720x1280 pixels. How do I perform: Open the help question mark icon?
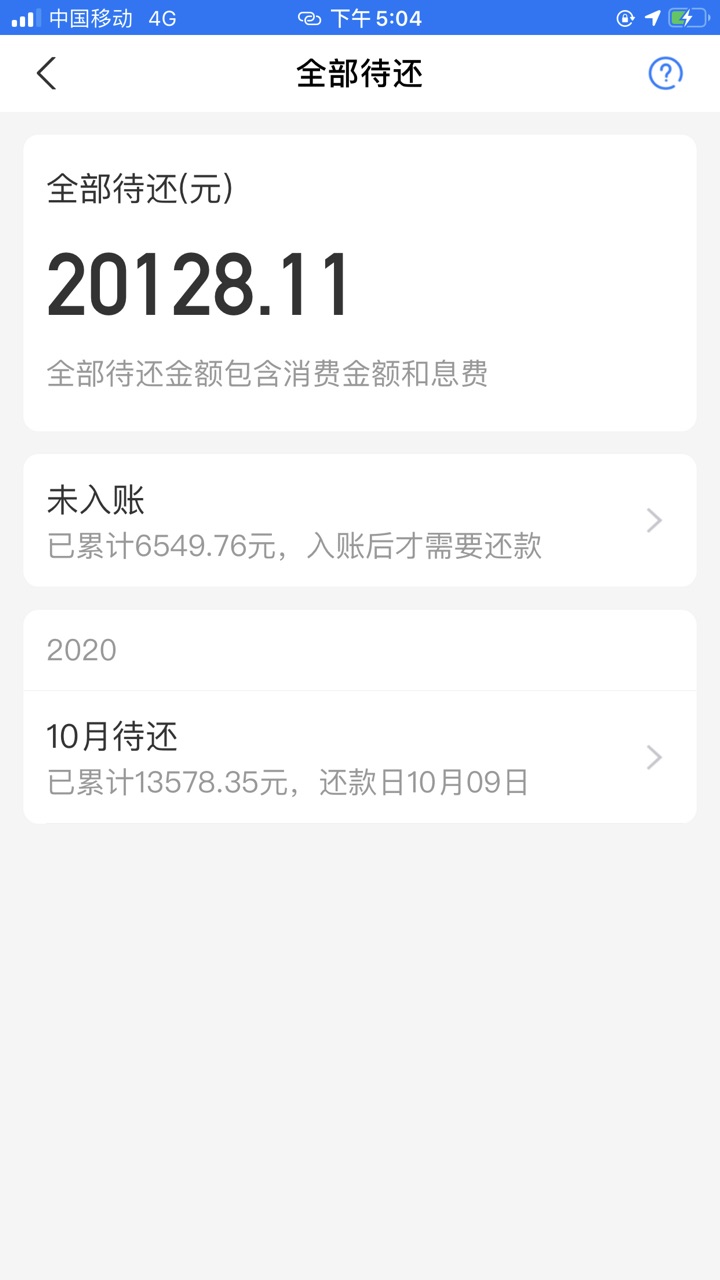[x=665, y=73]
